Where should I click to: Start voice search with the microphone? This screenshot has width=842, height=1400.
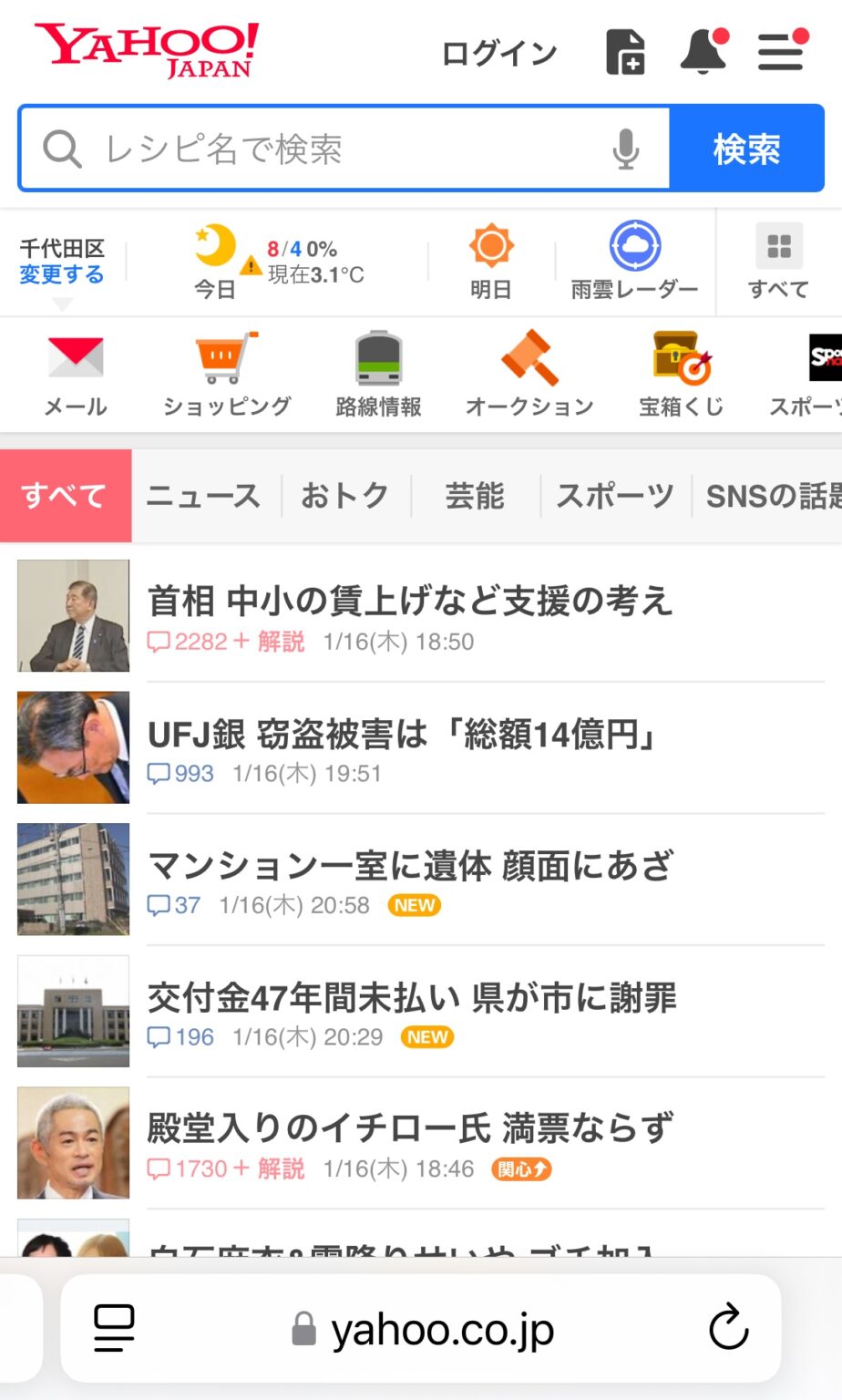(625, 149)
